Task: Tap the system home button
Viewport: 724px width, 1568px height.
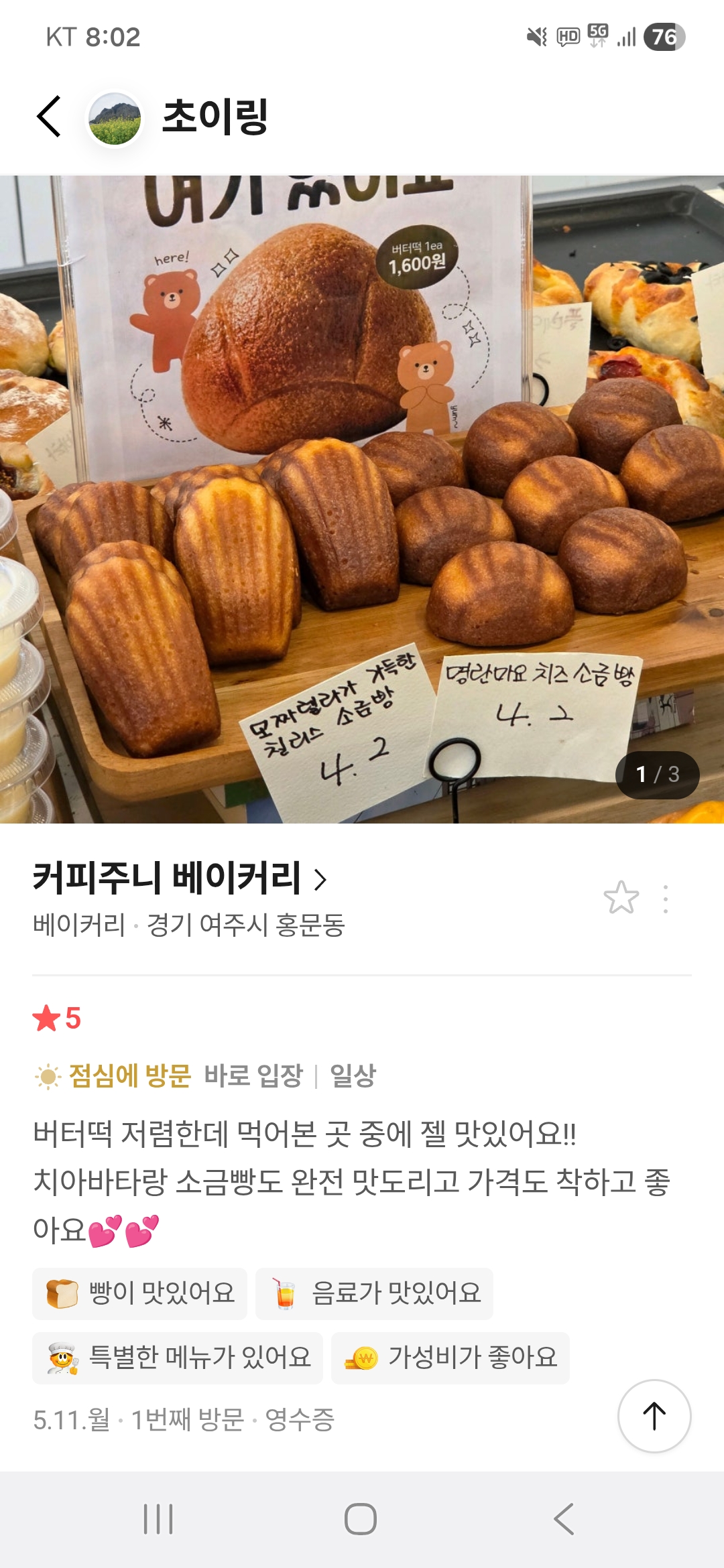Action: pos(361,1518)
